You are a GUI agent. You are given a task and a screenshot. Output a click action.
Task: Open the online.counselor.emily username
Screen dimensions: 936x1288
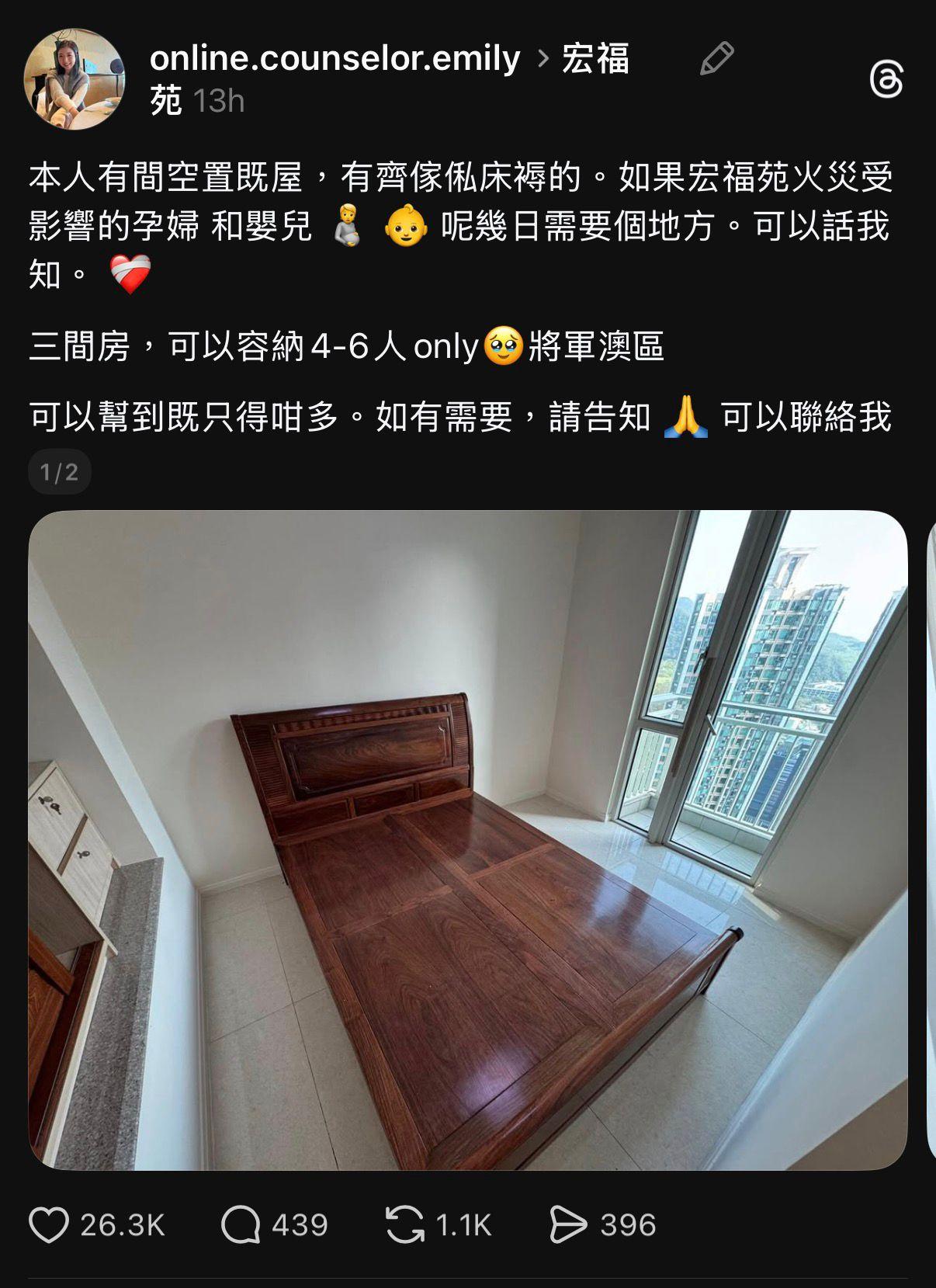(334, 59)
